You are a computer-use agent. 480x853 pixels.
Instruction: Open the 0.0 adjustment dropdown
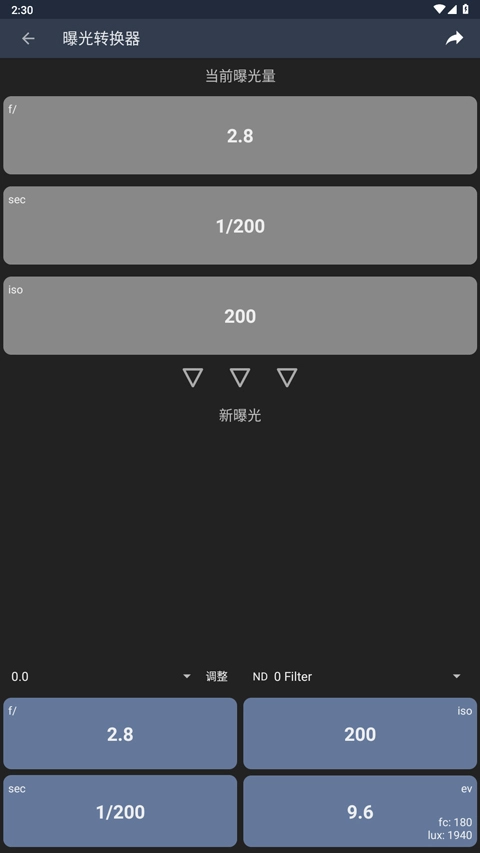101,676
